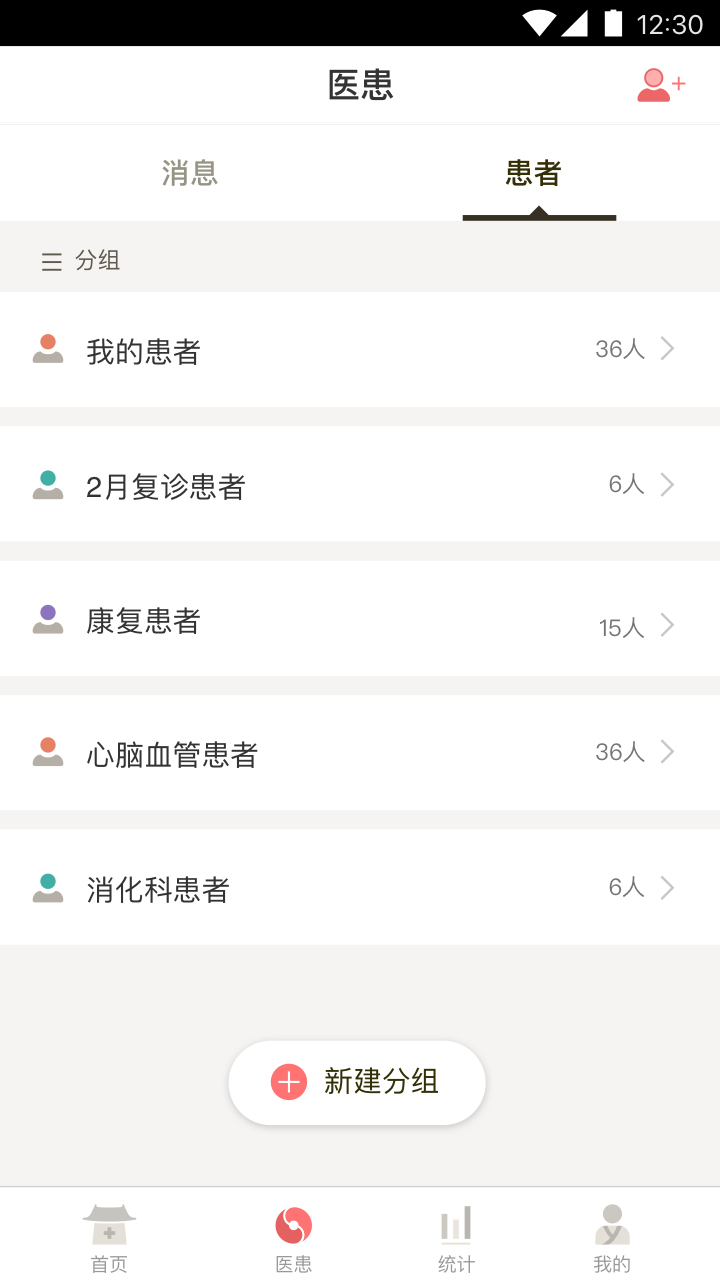The width and height of the screenshot is (720, 1280).
Task: Open the 我的 profile tab
Action: 612,1238
